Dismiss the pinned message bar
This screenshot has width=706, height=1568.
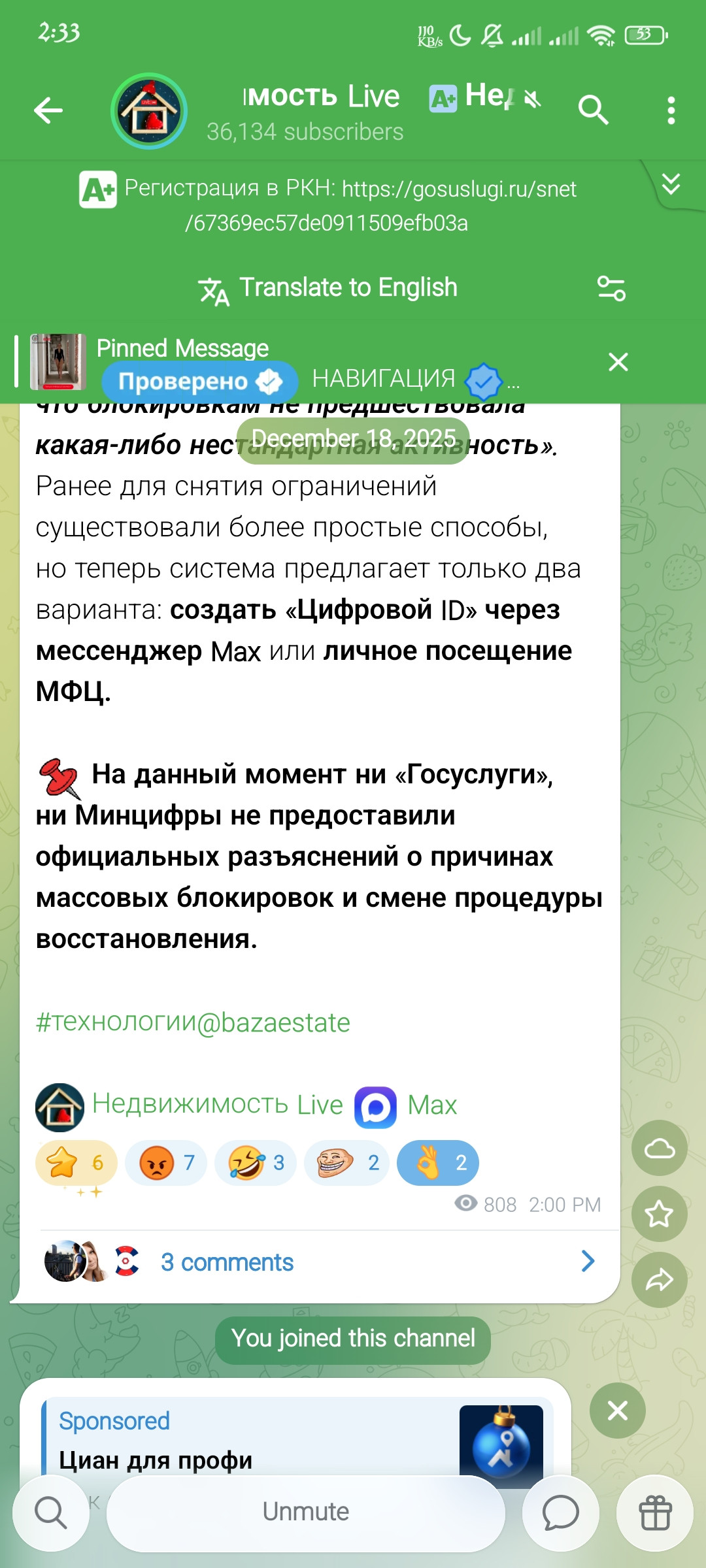pyautogui.click(x=618, y=362)
